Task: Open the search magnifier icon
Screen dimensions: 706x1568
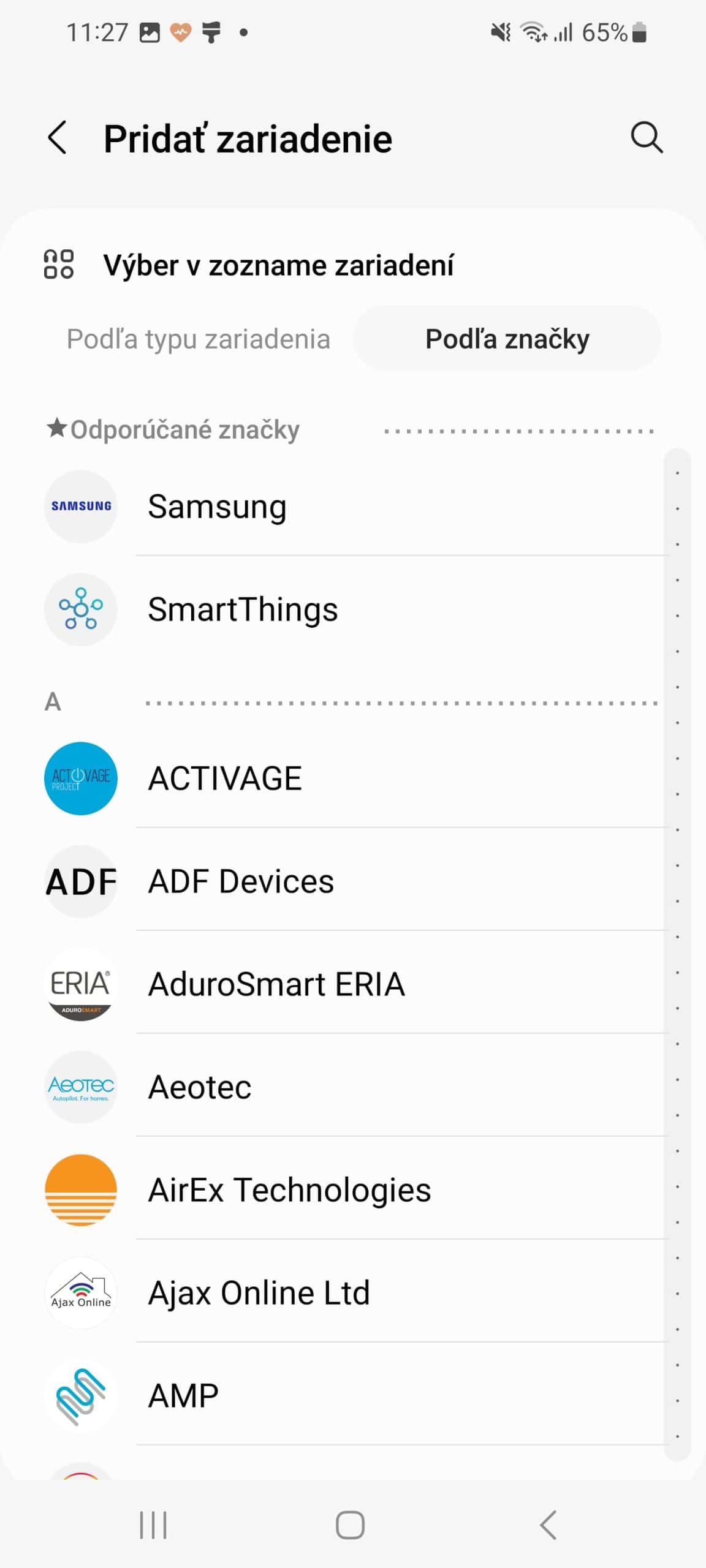Action: 647,138
